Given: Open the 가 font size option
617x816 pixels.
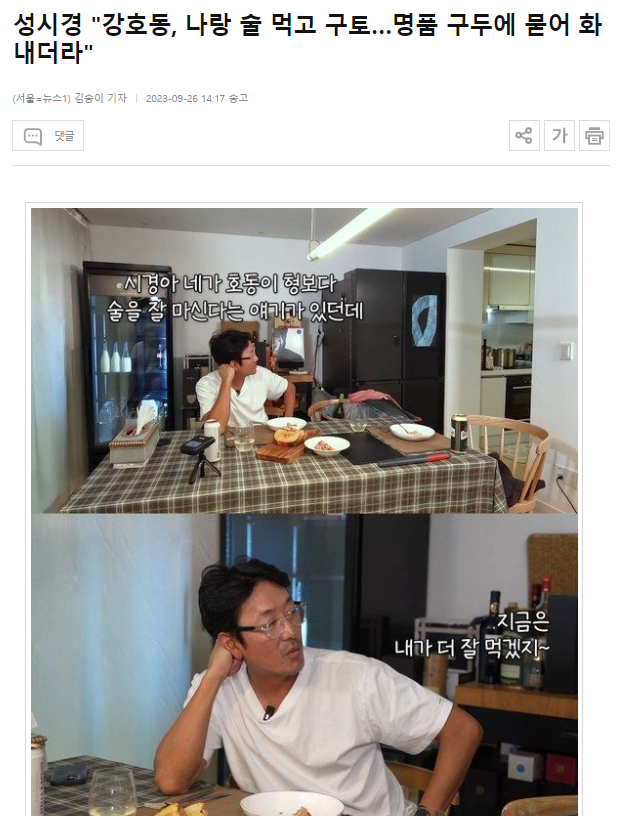Looking at the screenshot, I should point(559,136).
